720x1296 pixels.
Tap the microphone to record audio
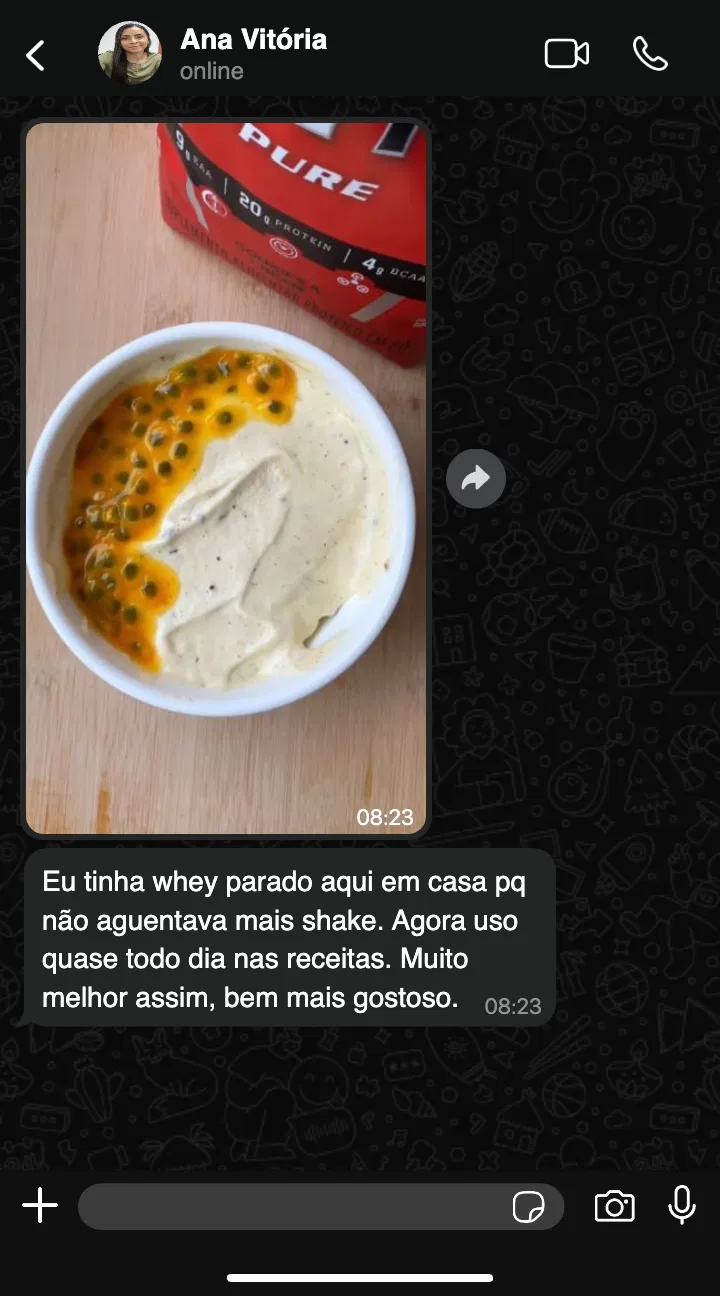click(682, 1206)
